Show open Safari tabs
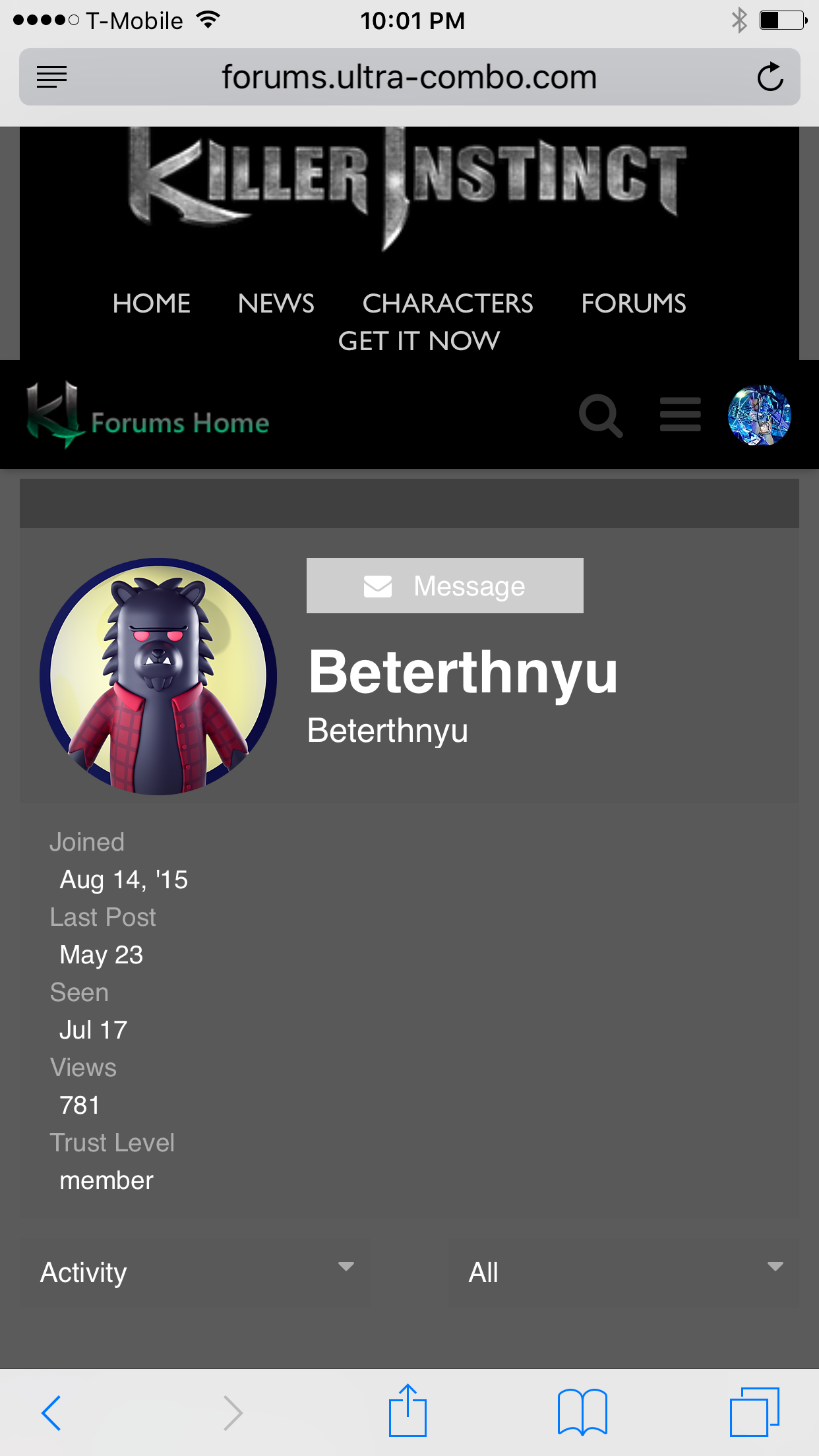This screenshot has height=1456, width=819. point(754,1412)
